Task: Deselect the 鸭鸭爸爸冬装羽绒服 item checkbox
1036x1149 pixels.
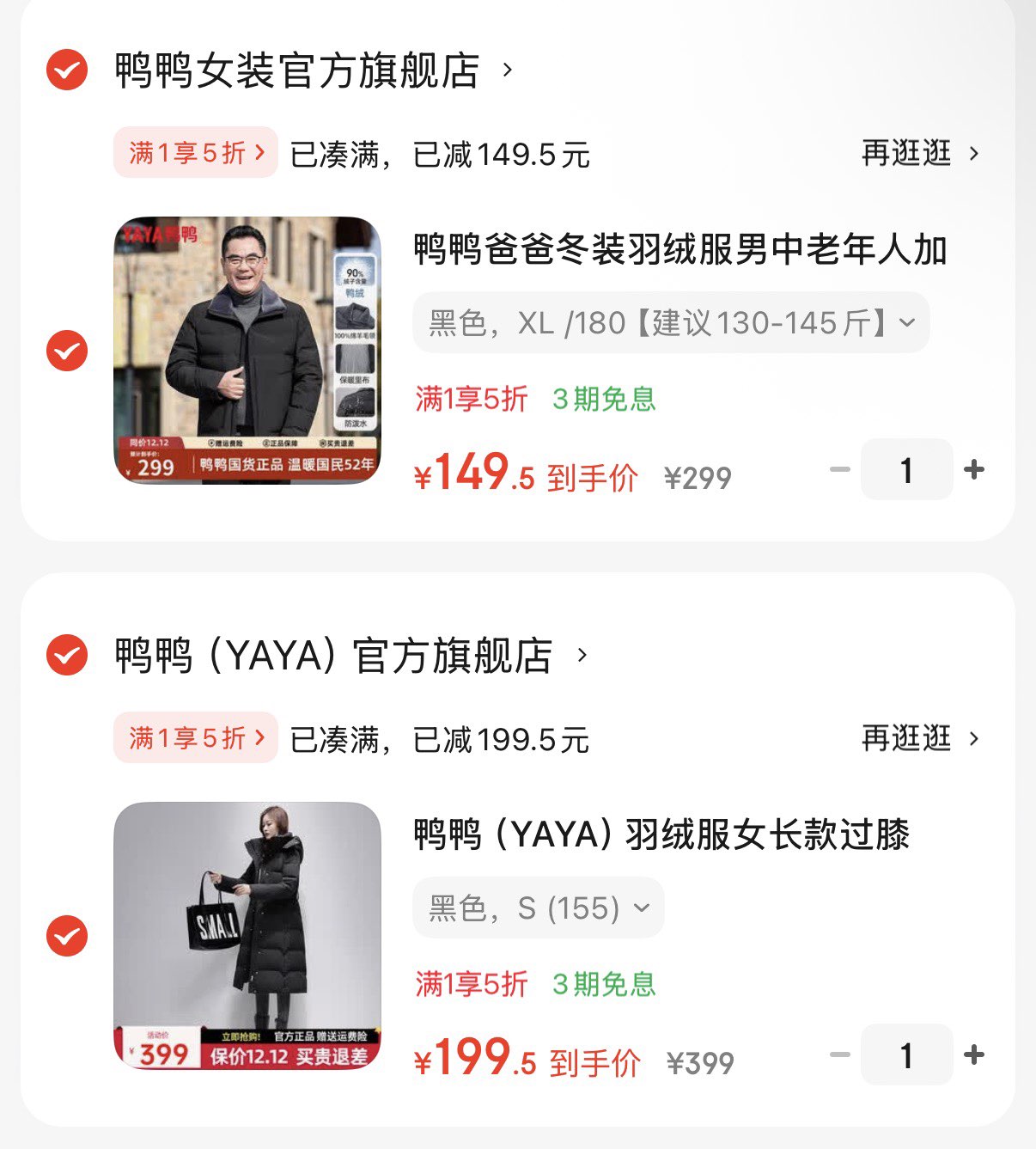Action: point(67,351)
